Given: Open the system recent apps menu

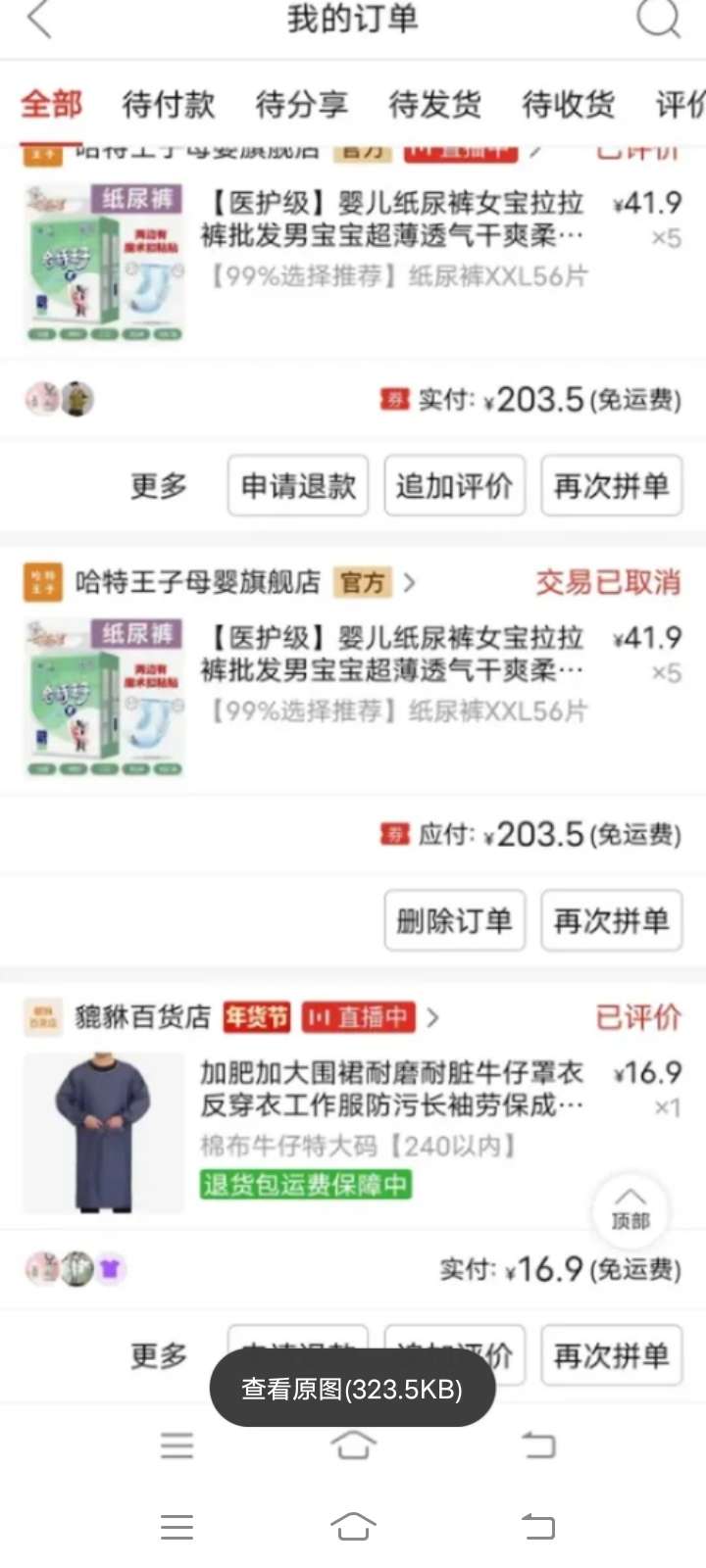Looking at the screenshot, I should click(176, 1526).
